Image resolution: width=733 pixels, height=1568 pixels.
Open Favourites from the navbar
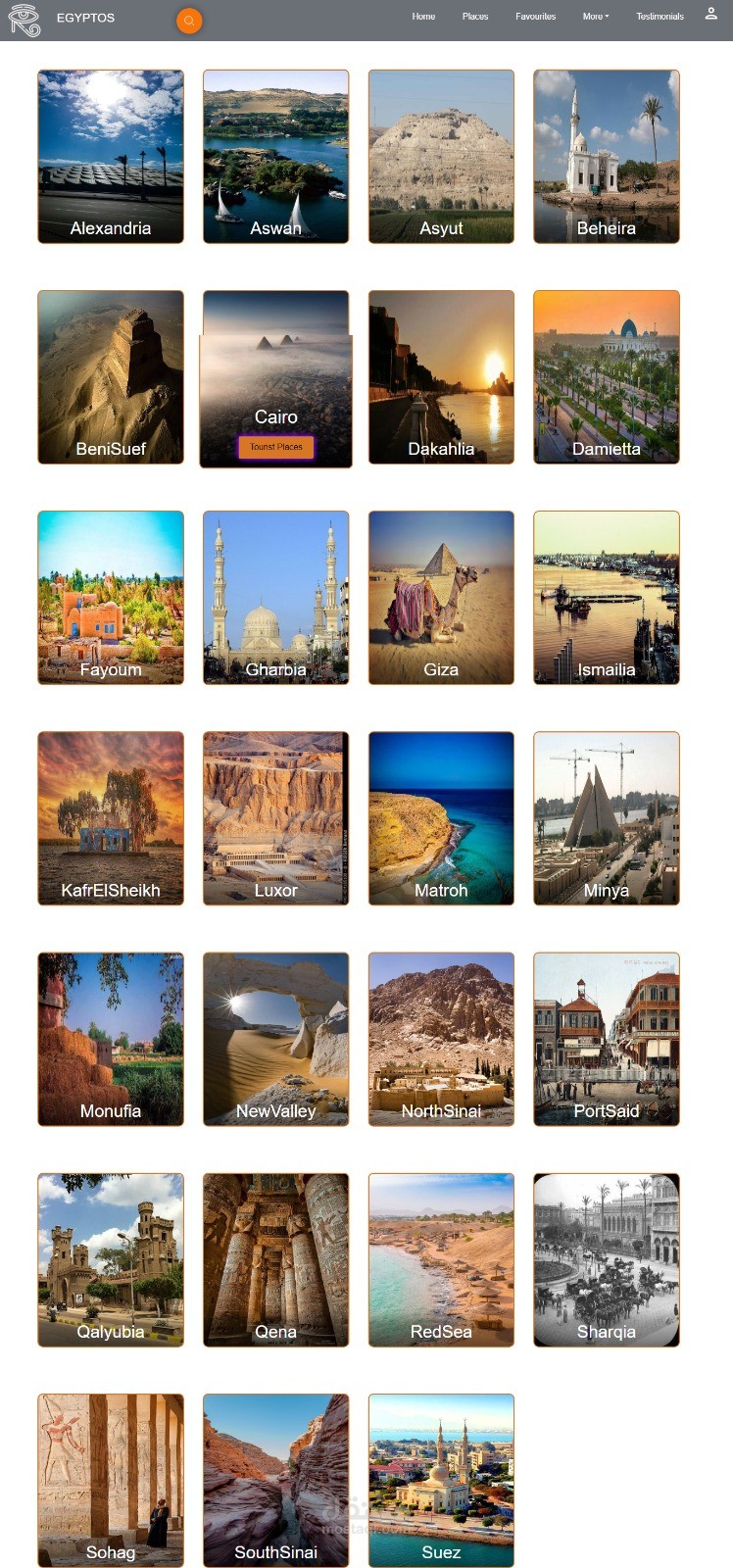535,17
